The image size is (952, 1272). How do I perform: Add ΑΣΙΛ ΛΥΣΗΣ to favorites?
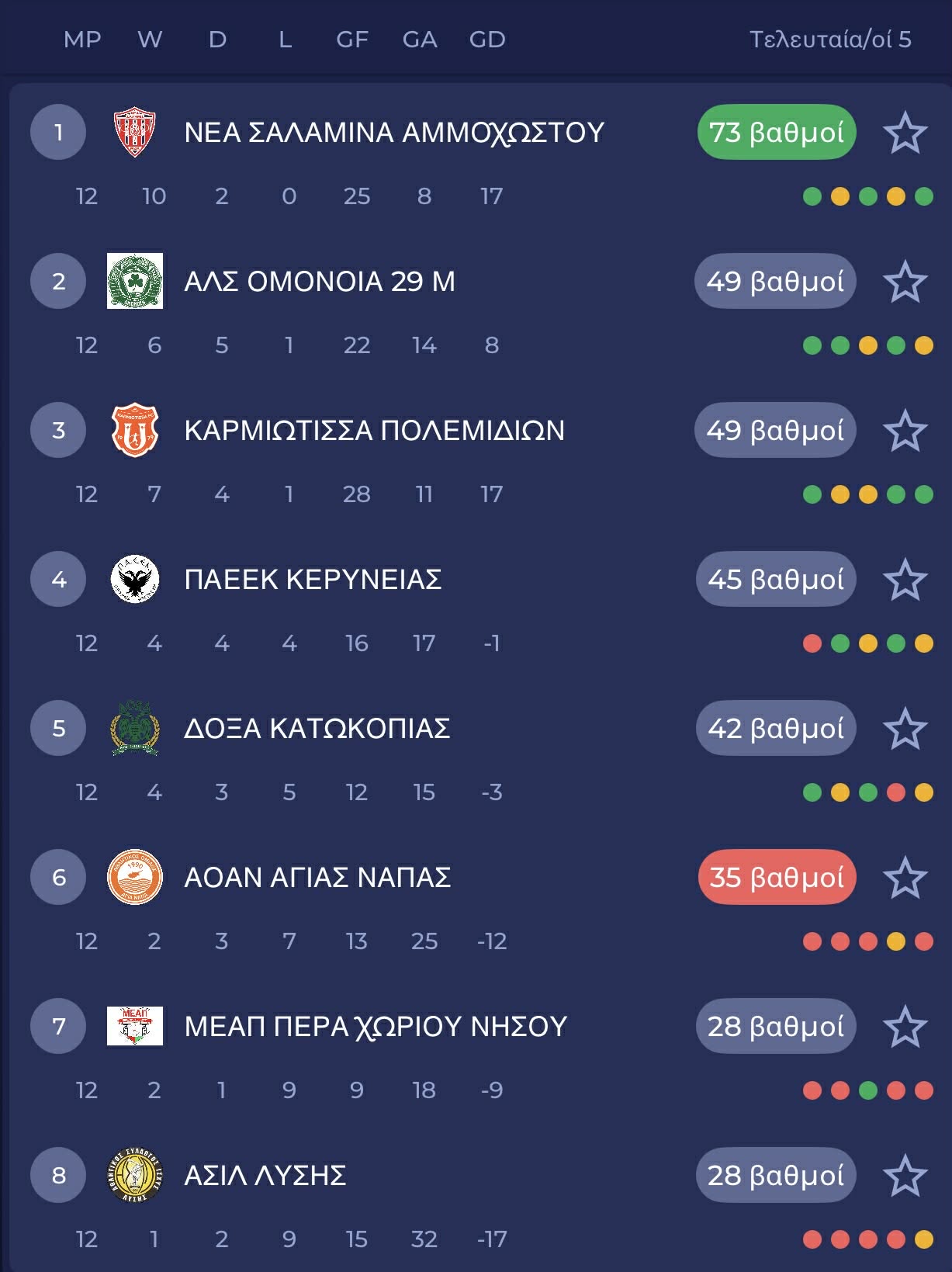click(905, 1176)
